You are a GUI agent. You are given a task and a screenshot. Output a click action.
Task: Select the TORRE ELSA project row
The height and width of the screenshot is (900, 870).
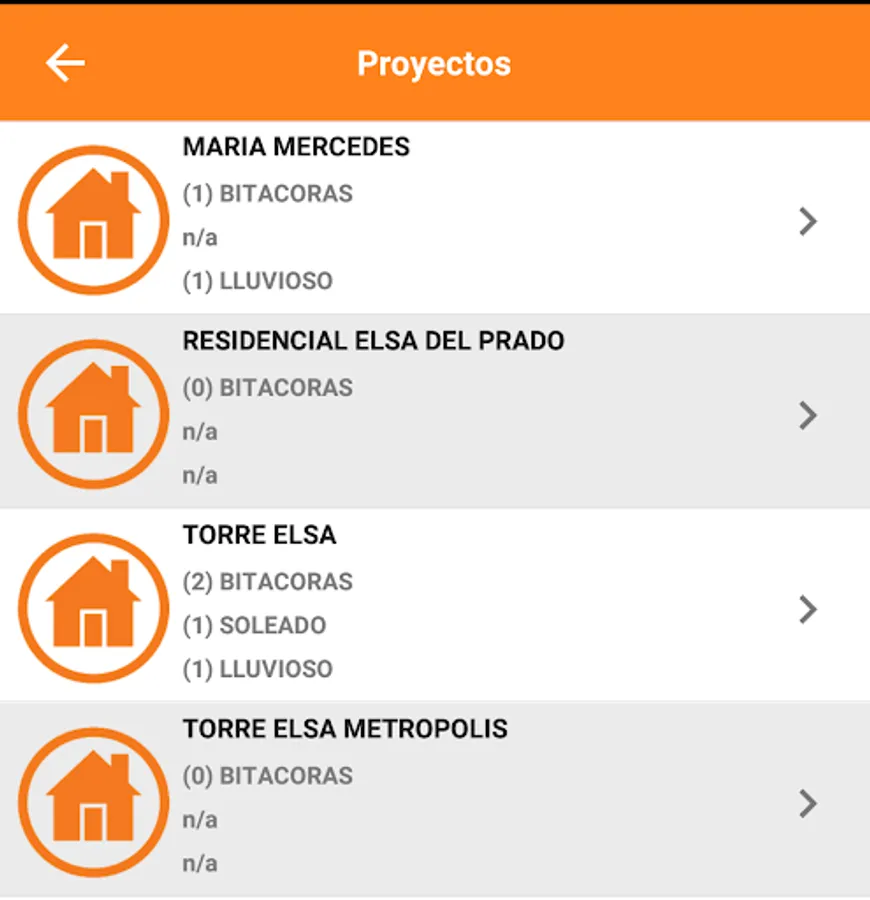pyautogui.click(x=434, y=606)
